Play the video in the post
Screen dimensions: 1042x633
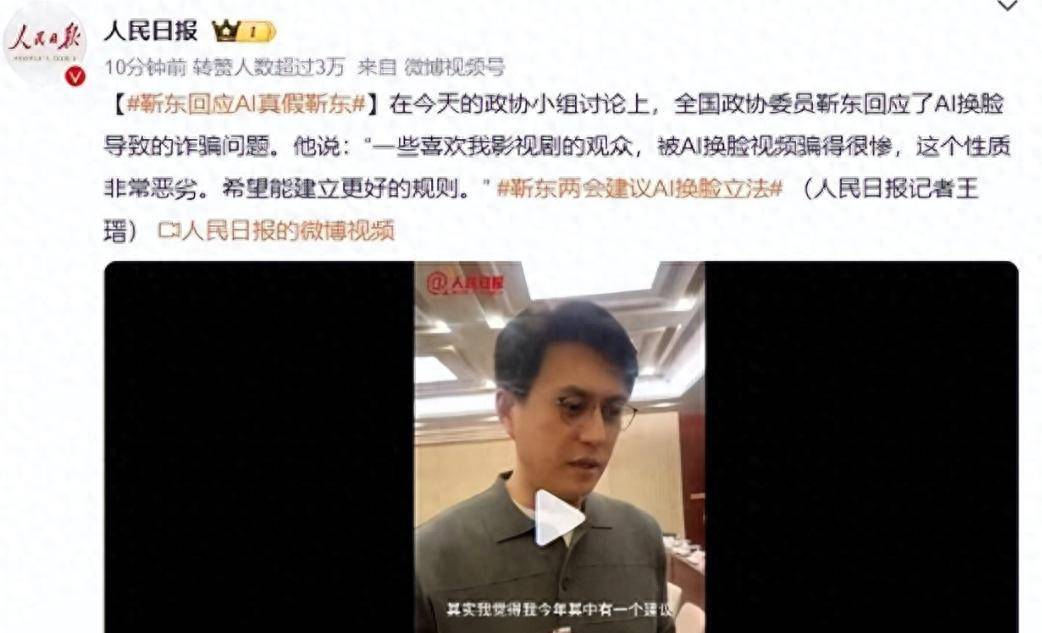558,518
